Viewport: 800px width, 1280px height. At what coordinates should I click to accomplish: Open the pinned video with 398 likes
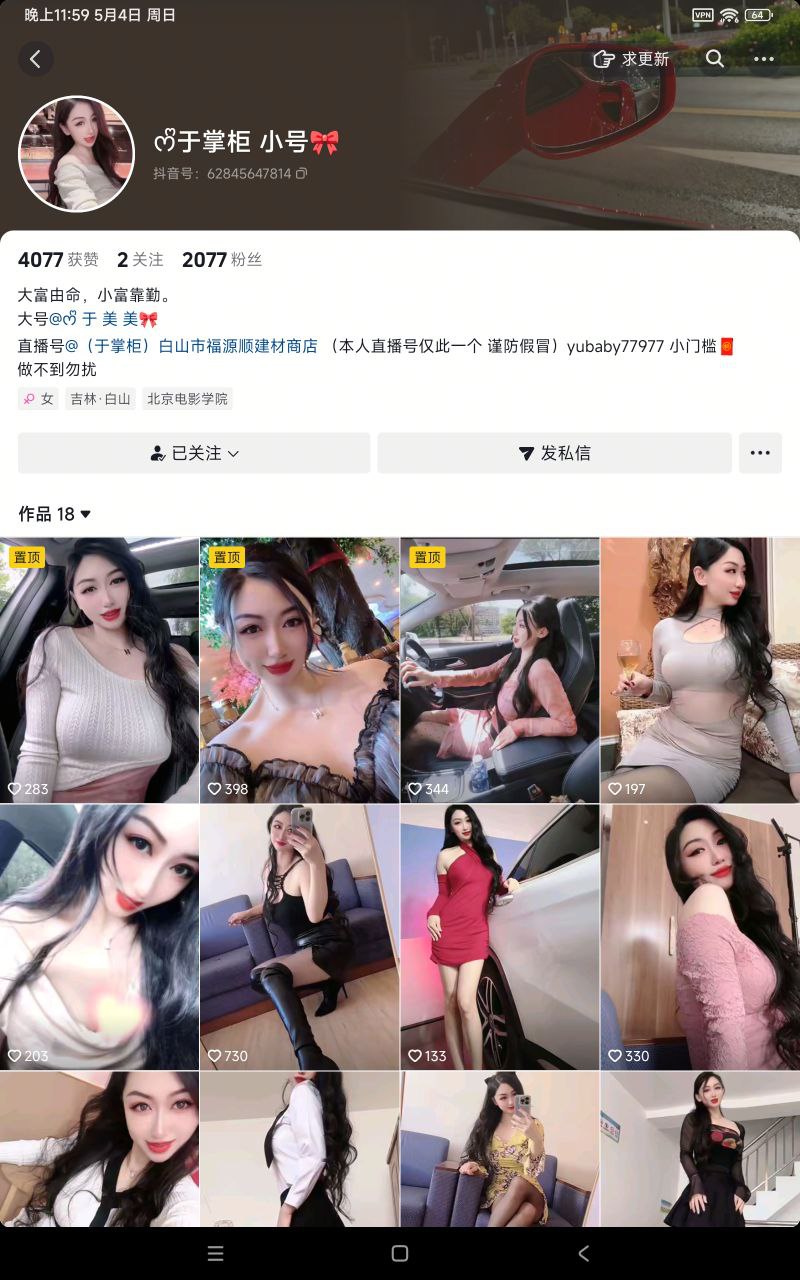coord(299,670)
